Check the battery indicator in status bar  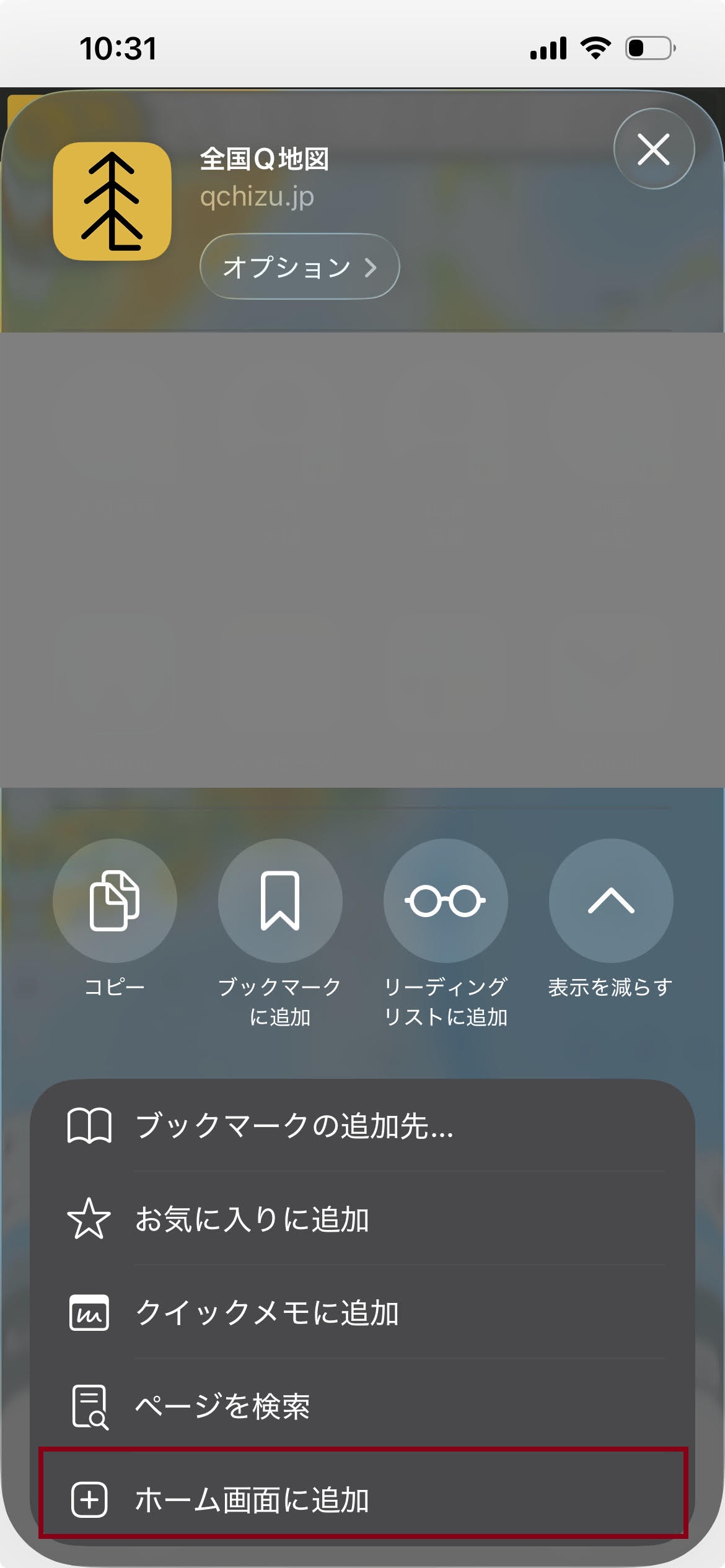click(x=648, y=50)
